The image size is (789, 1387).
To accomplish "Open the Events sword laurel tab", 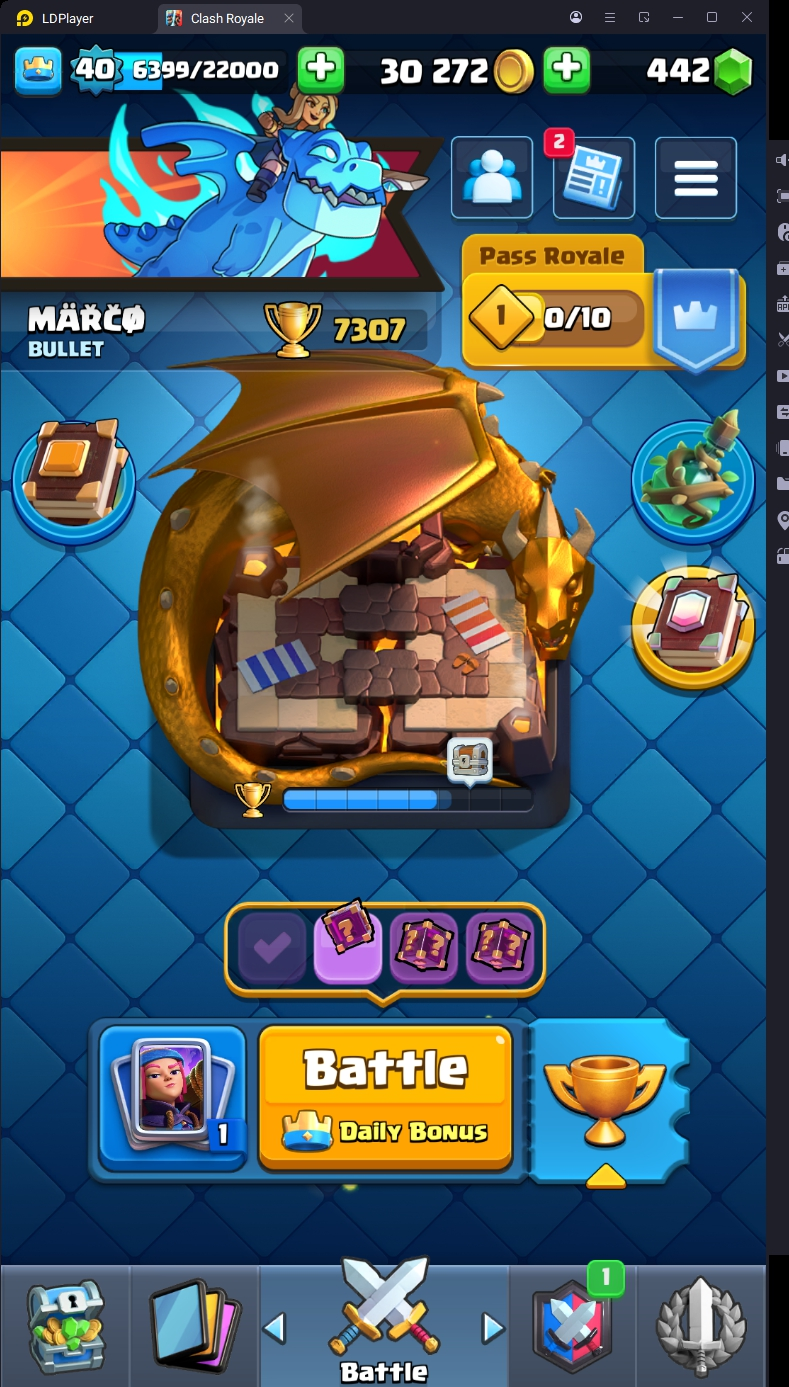I will pos(701,1327).
